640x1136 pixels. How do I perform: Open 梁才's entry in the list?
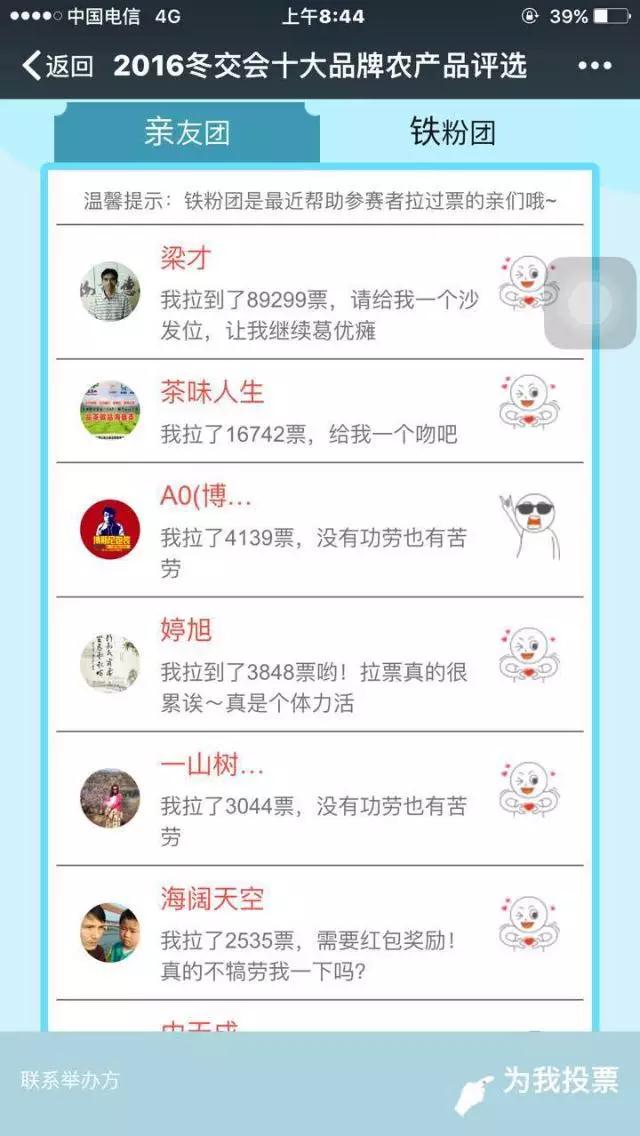(319, 292)
